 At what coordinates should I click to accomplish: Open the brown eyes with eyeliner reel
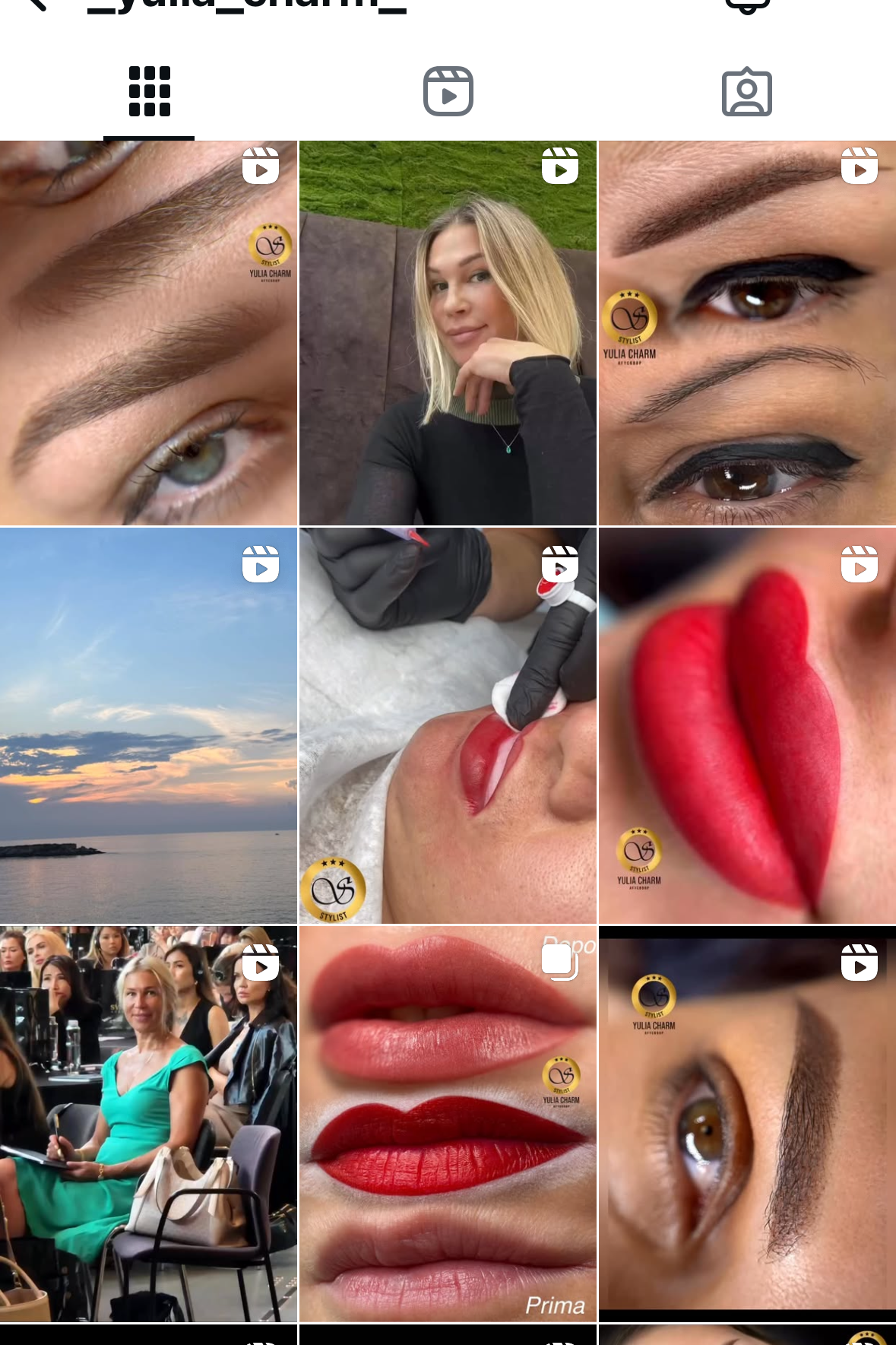point(747,333)
